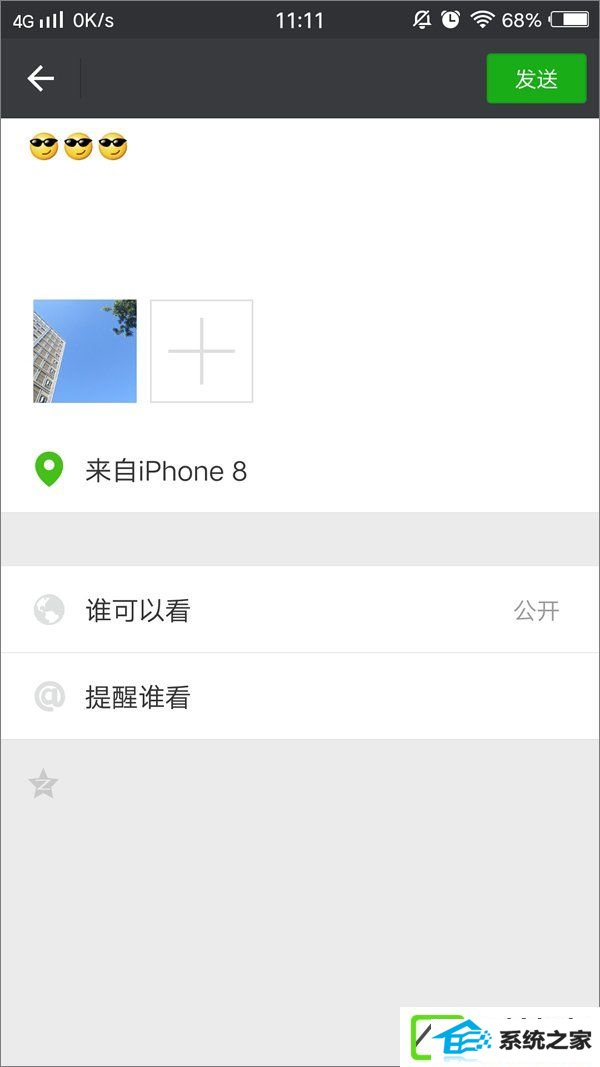This screenshot has width=600, height=1067.
Task: Open 提醒谁看 to mention contacts
Action: click(x=299, y=697)
